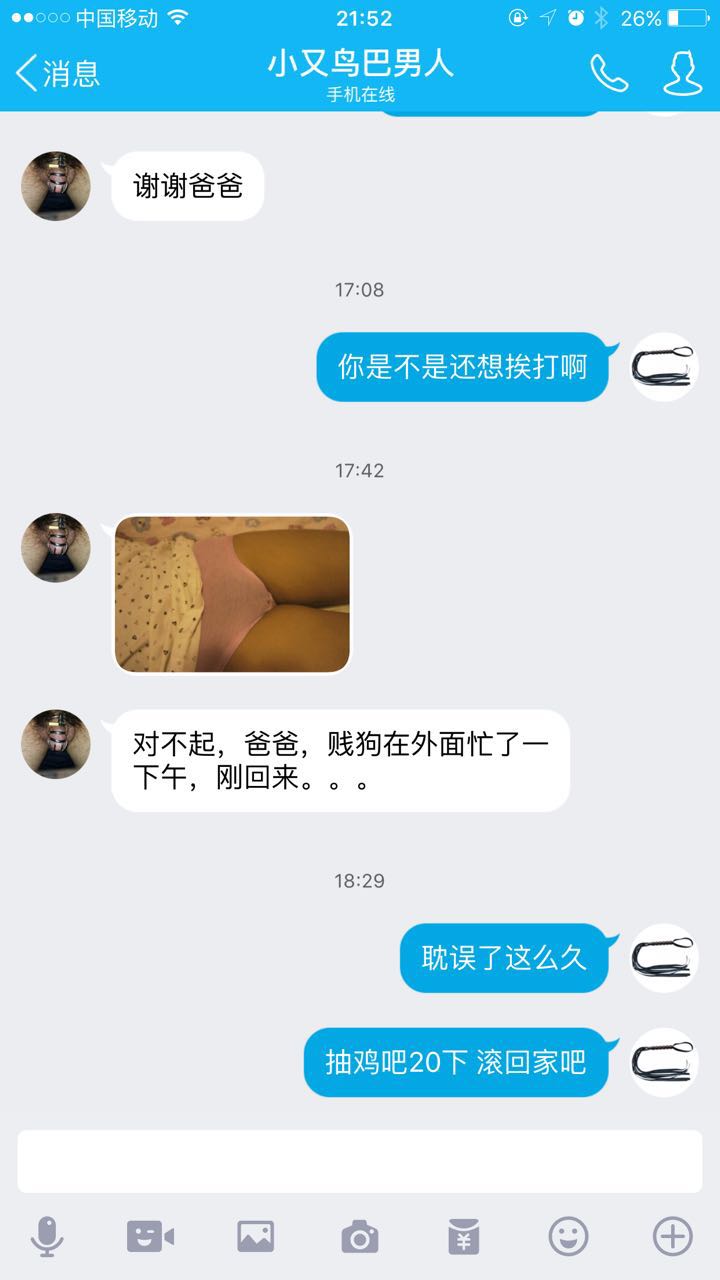Open the photo gallery picker
The height and width of the screenshot is (1280, 720).
[x=255, y=1237]
